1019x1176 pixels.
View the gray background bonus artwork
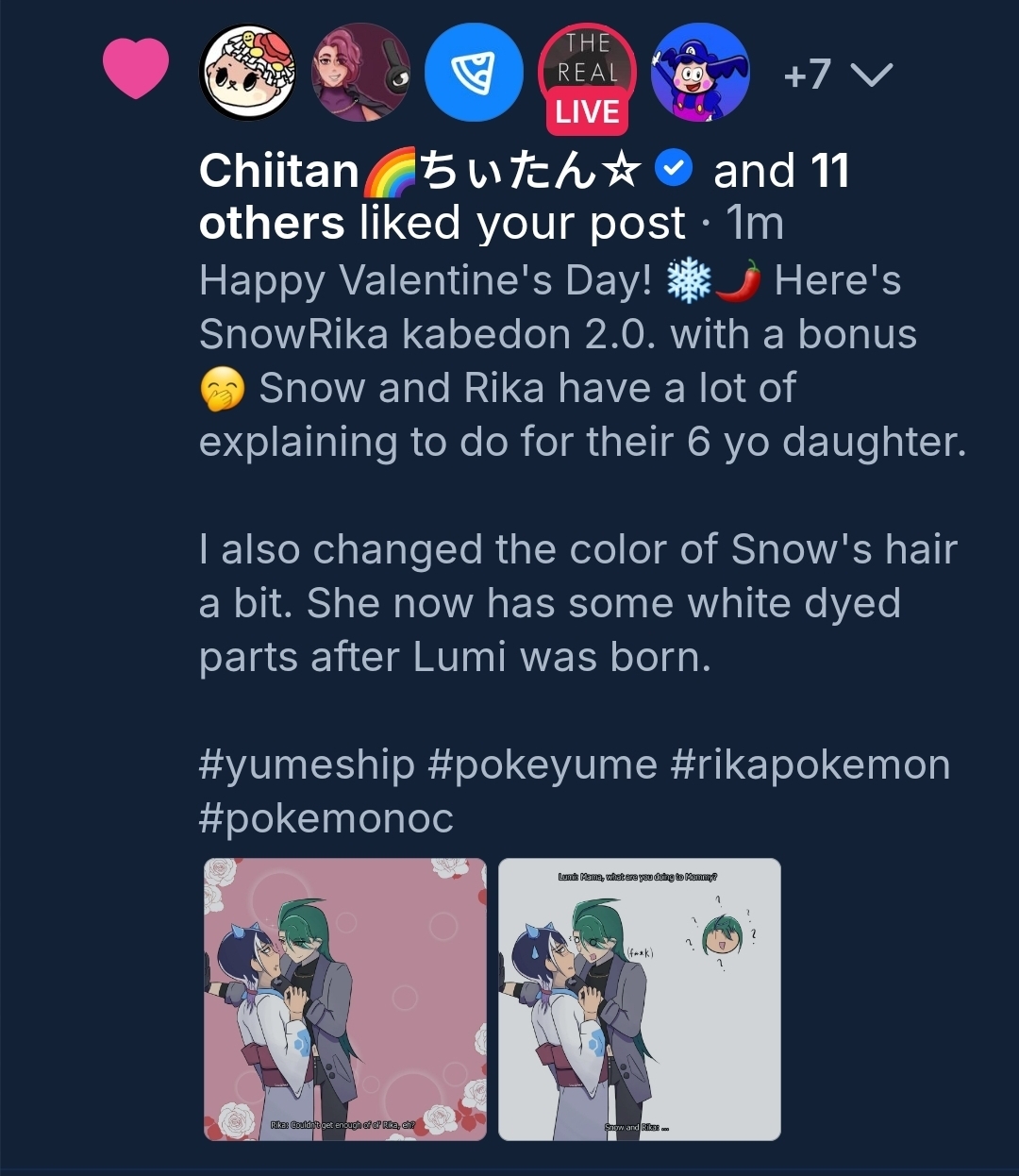click(639, 999)
